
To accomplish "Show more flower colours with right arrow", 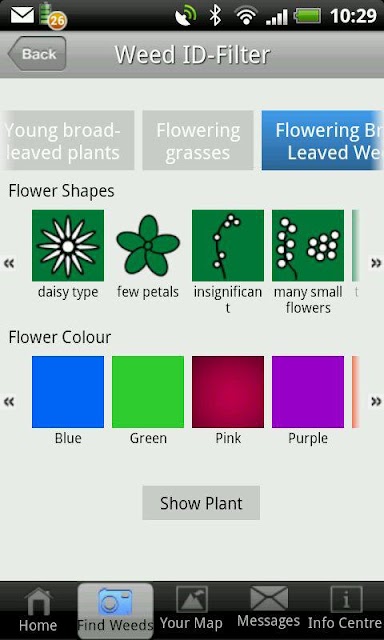I will coord(376,402).
